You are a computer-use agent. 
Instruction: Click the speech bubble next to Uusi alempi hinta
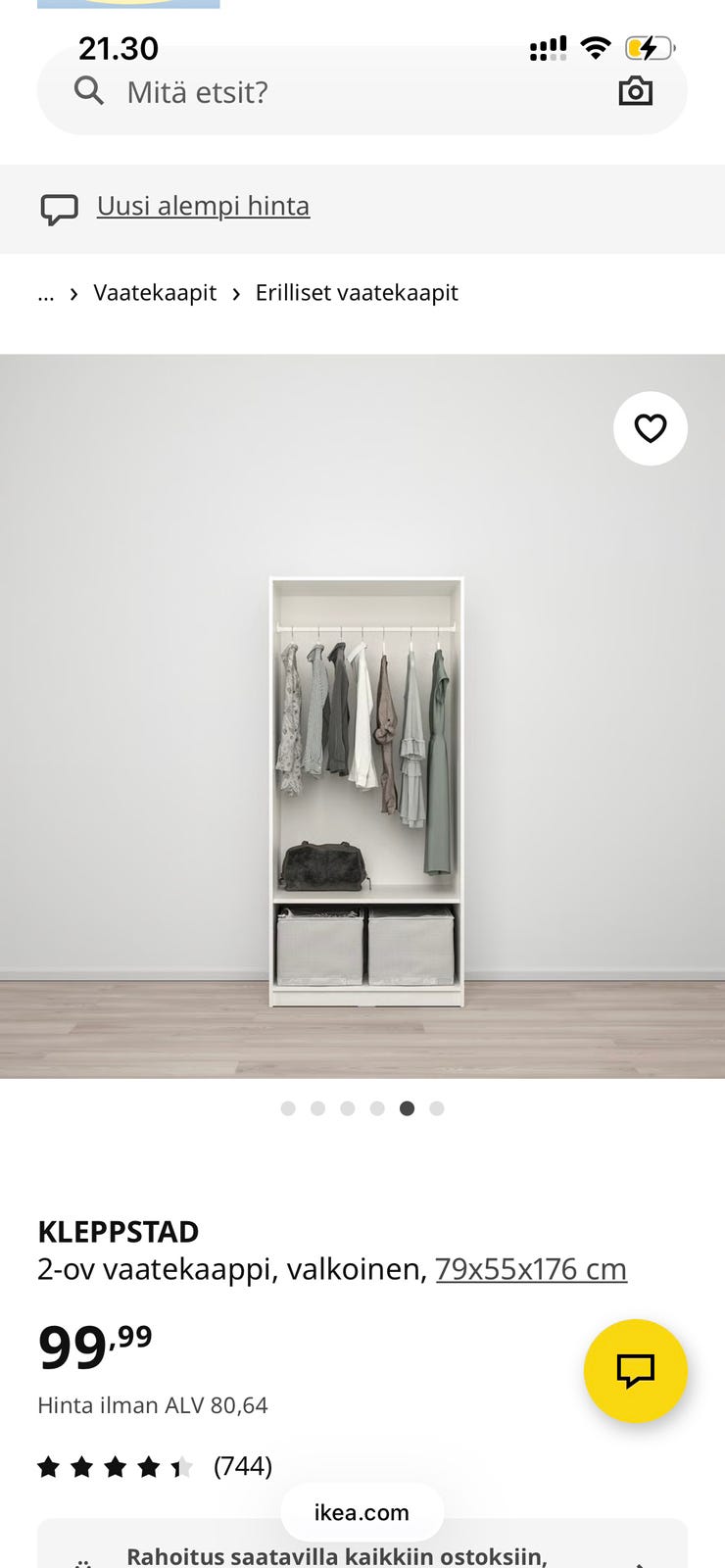(x=59, y=209)
